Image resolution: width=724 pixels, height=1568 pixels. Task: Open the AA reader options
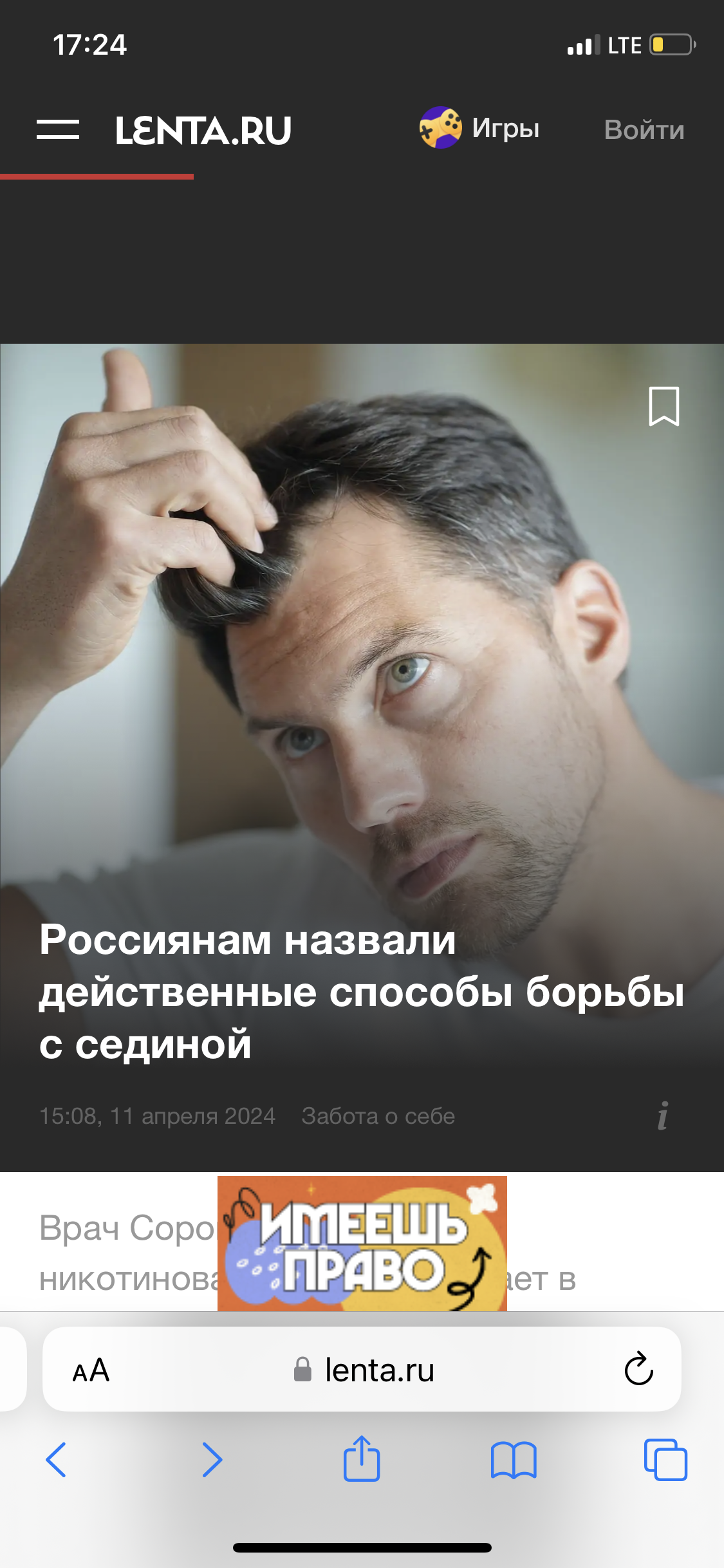tap(91, 1370)
